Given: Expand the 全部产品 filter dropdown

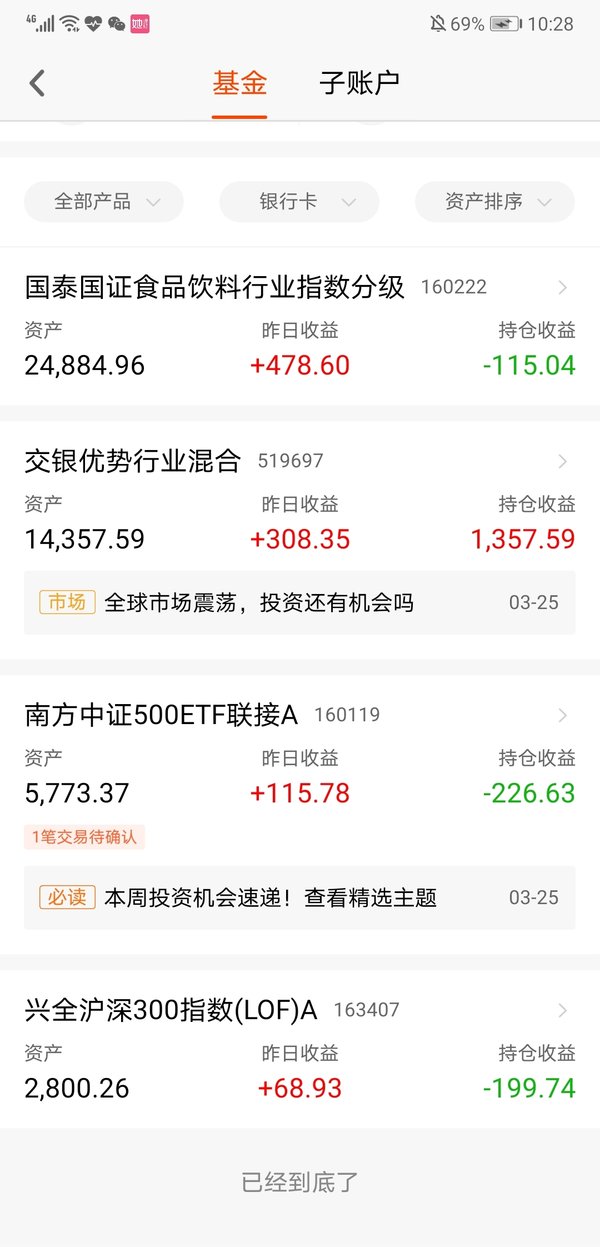Looking at the screenshot, I should click(104, 202).
